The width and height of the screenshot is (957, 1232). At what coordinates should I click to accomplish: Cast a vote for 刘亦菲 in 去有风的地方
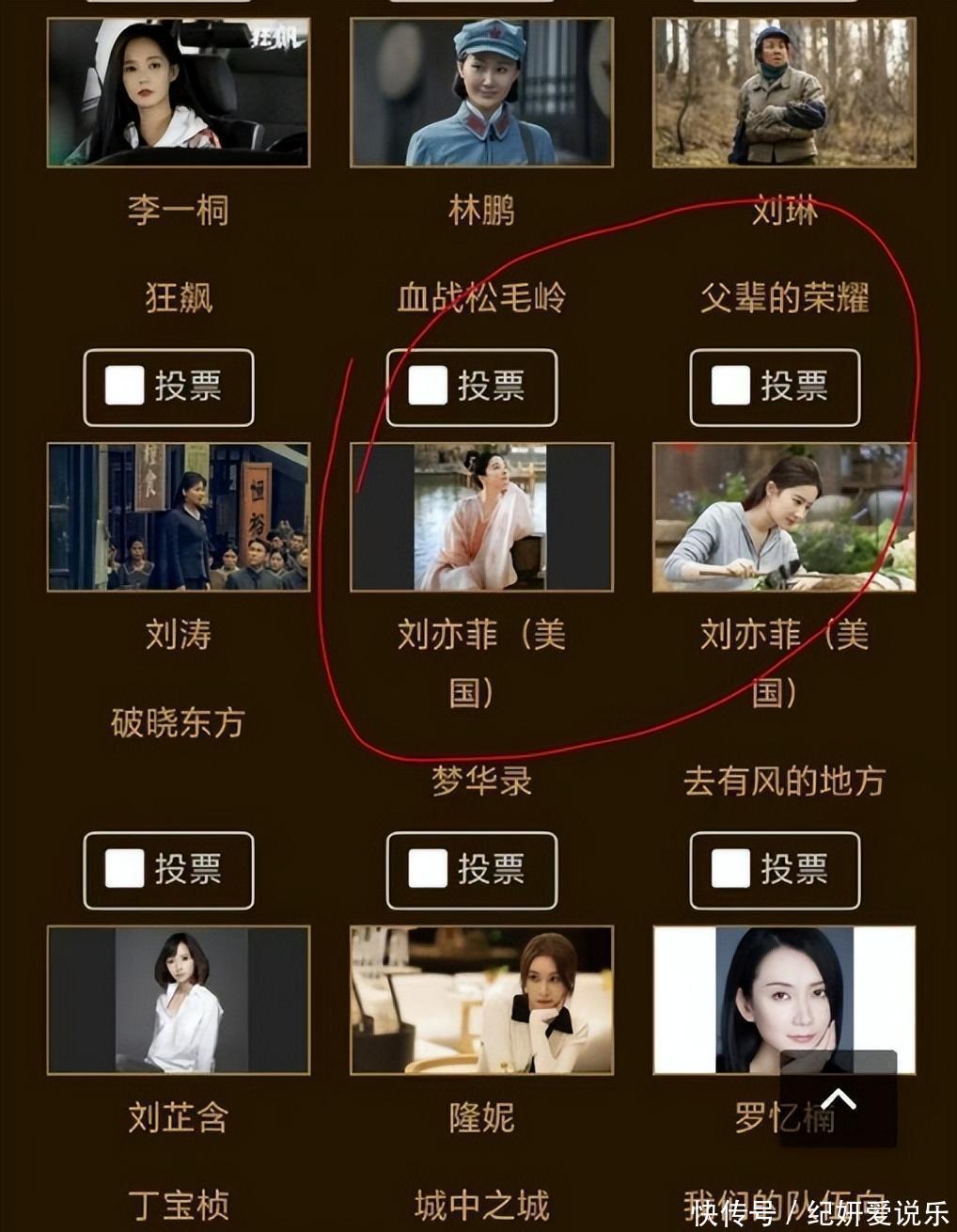(x=774, y=870)
